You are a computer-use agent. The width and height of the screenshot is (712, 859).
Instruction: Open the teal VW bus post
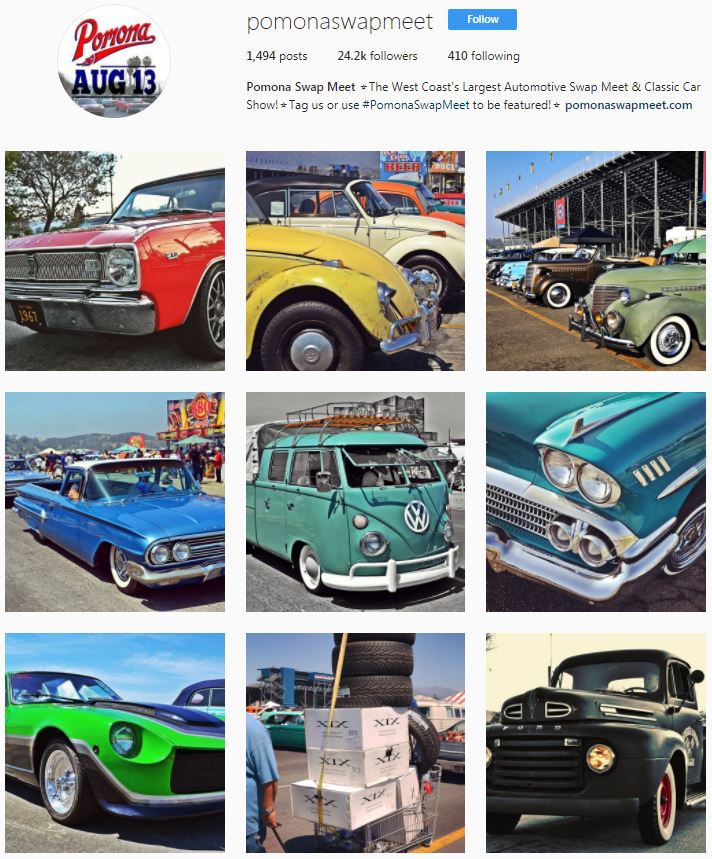click(355, 501)
